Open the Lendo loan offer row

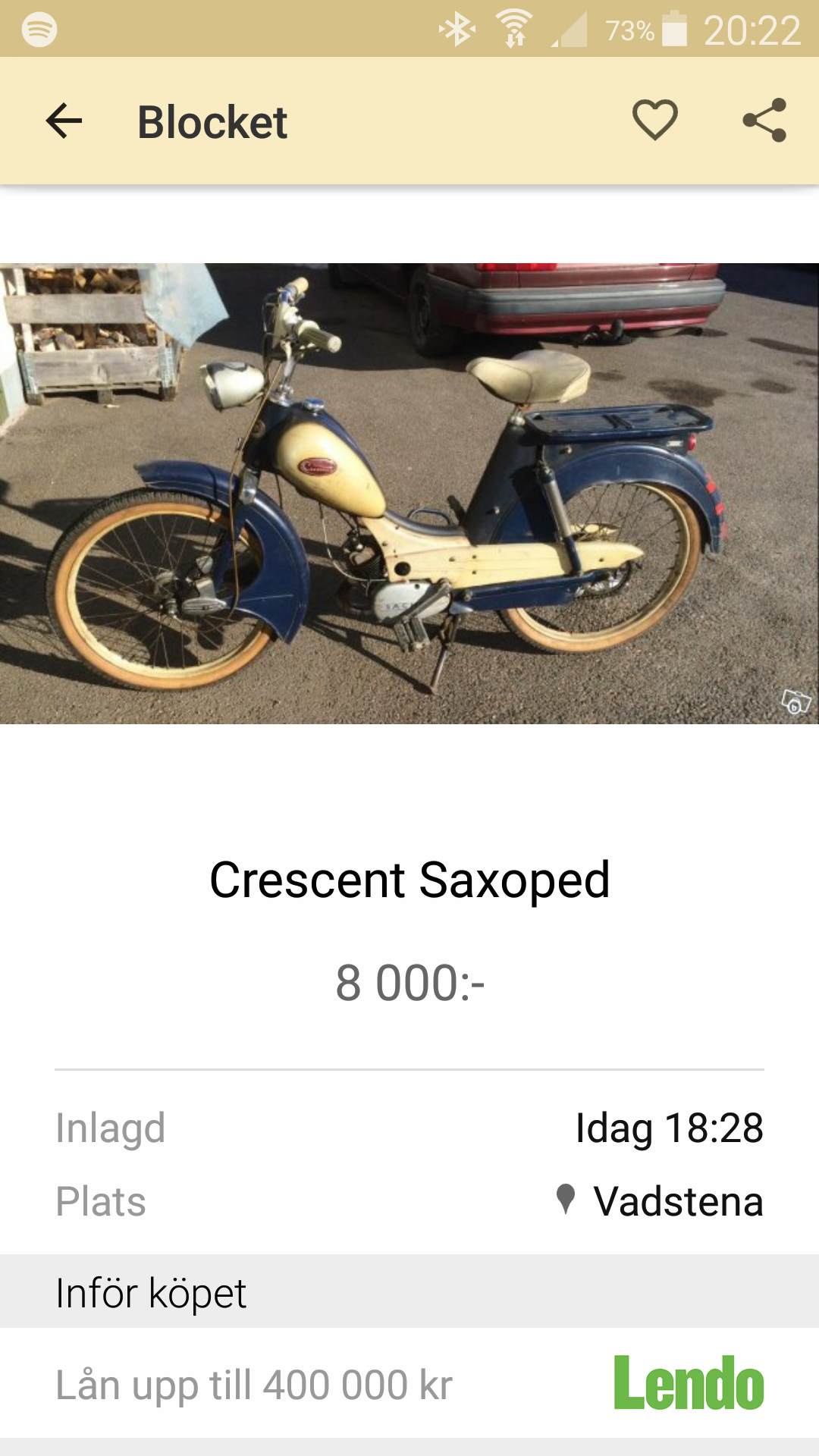409,1383
